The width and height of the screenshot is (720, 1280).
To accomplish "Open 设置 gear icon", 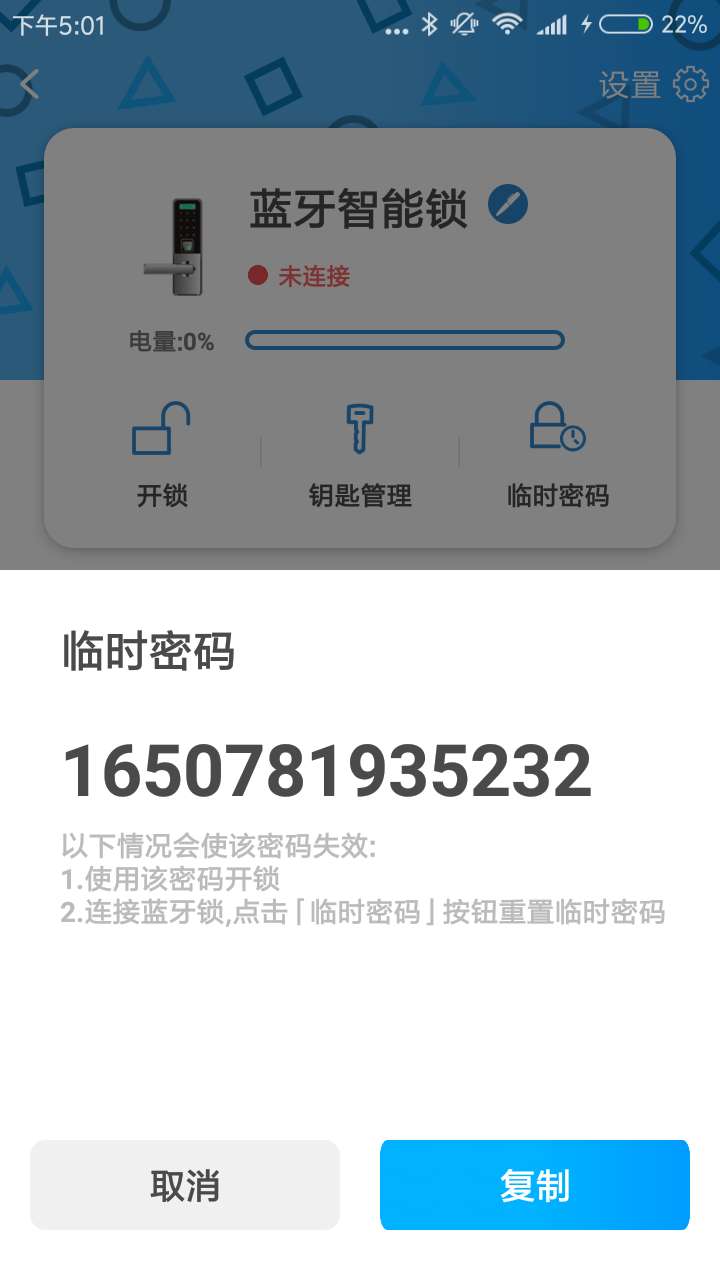I will [691, 85].
